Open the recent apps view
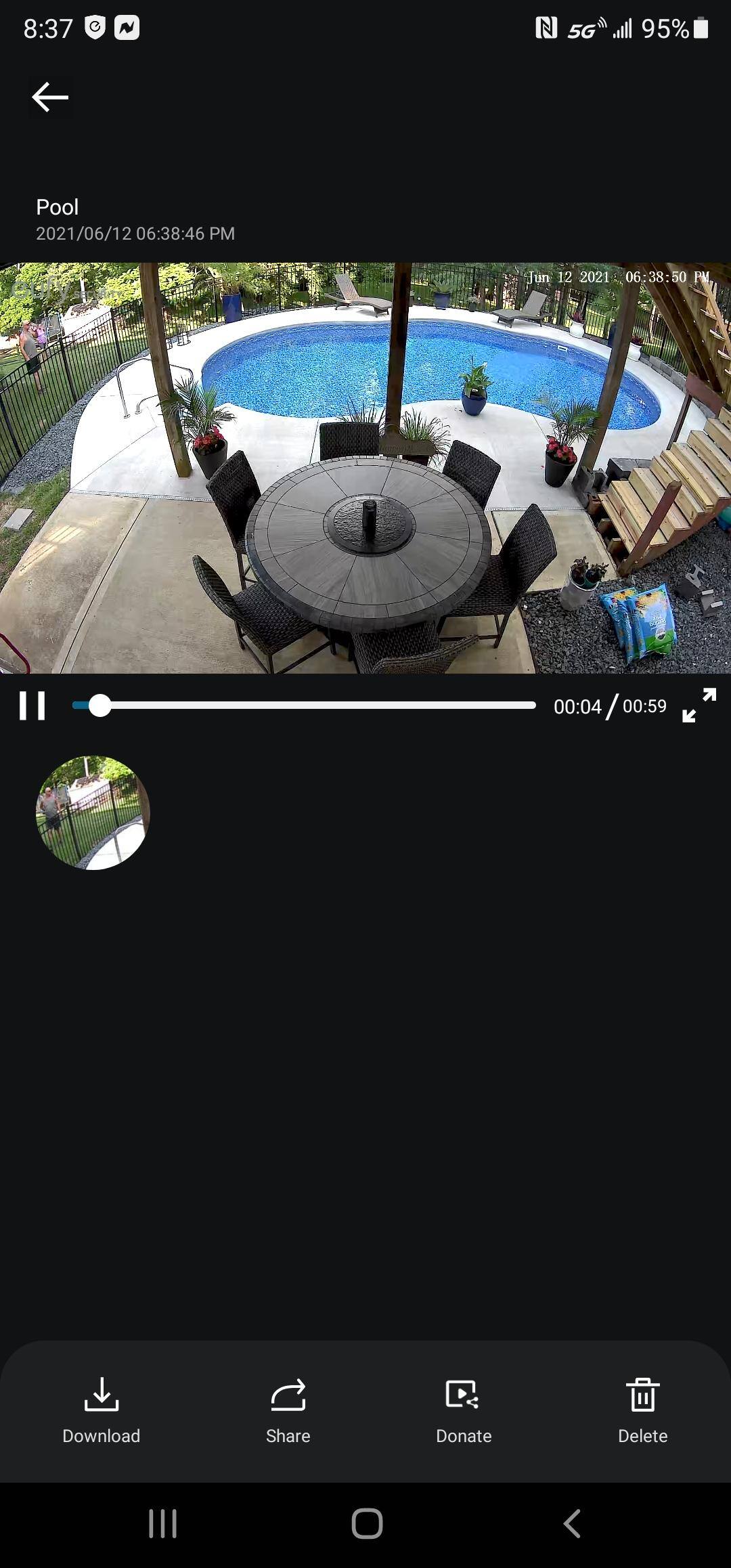Screen dimensions: 731x1568 [162, 1523]
